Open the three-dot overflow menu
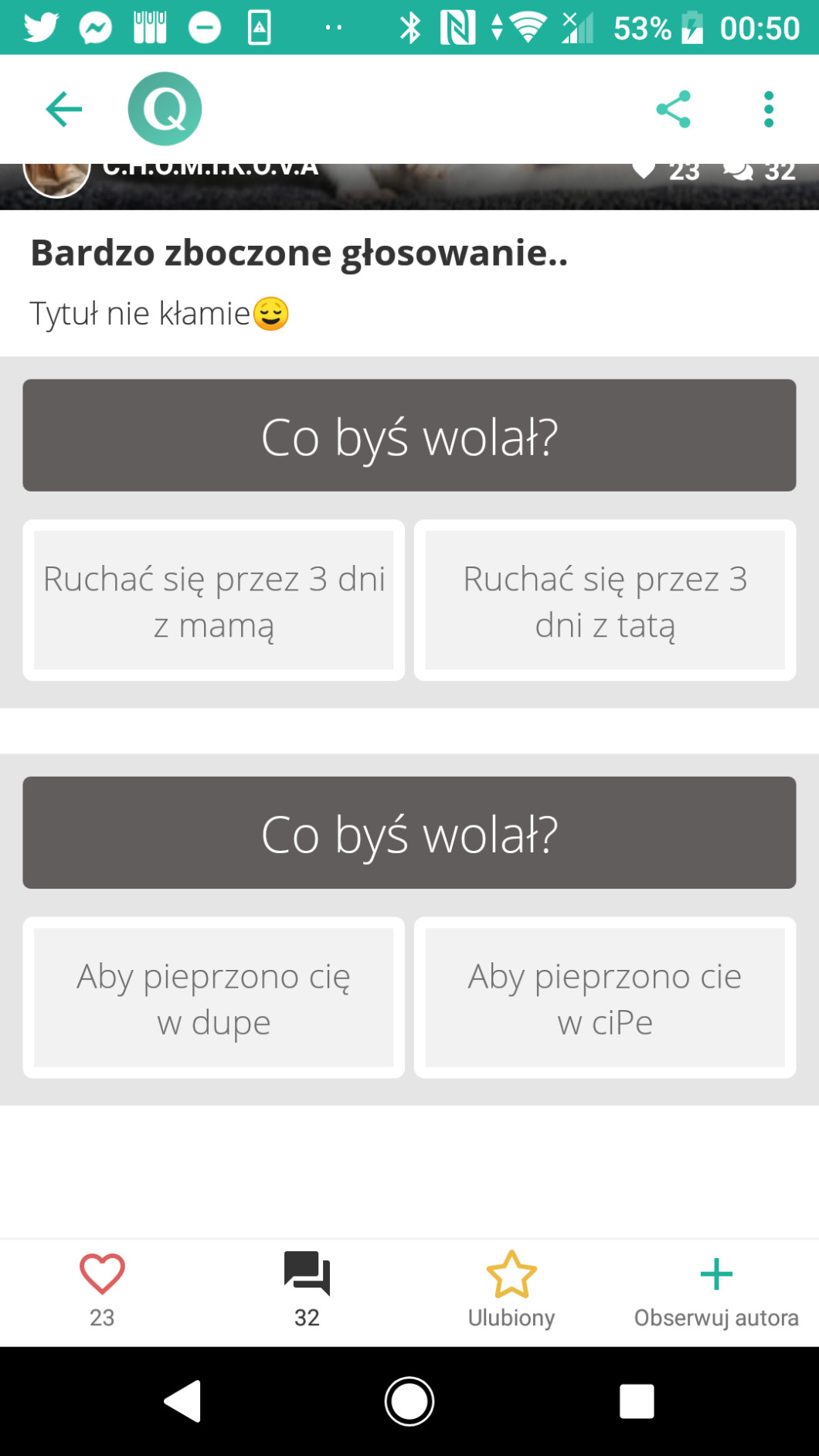 coord(768,109)
